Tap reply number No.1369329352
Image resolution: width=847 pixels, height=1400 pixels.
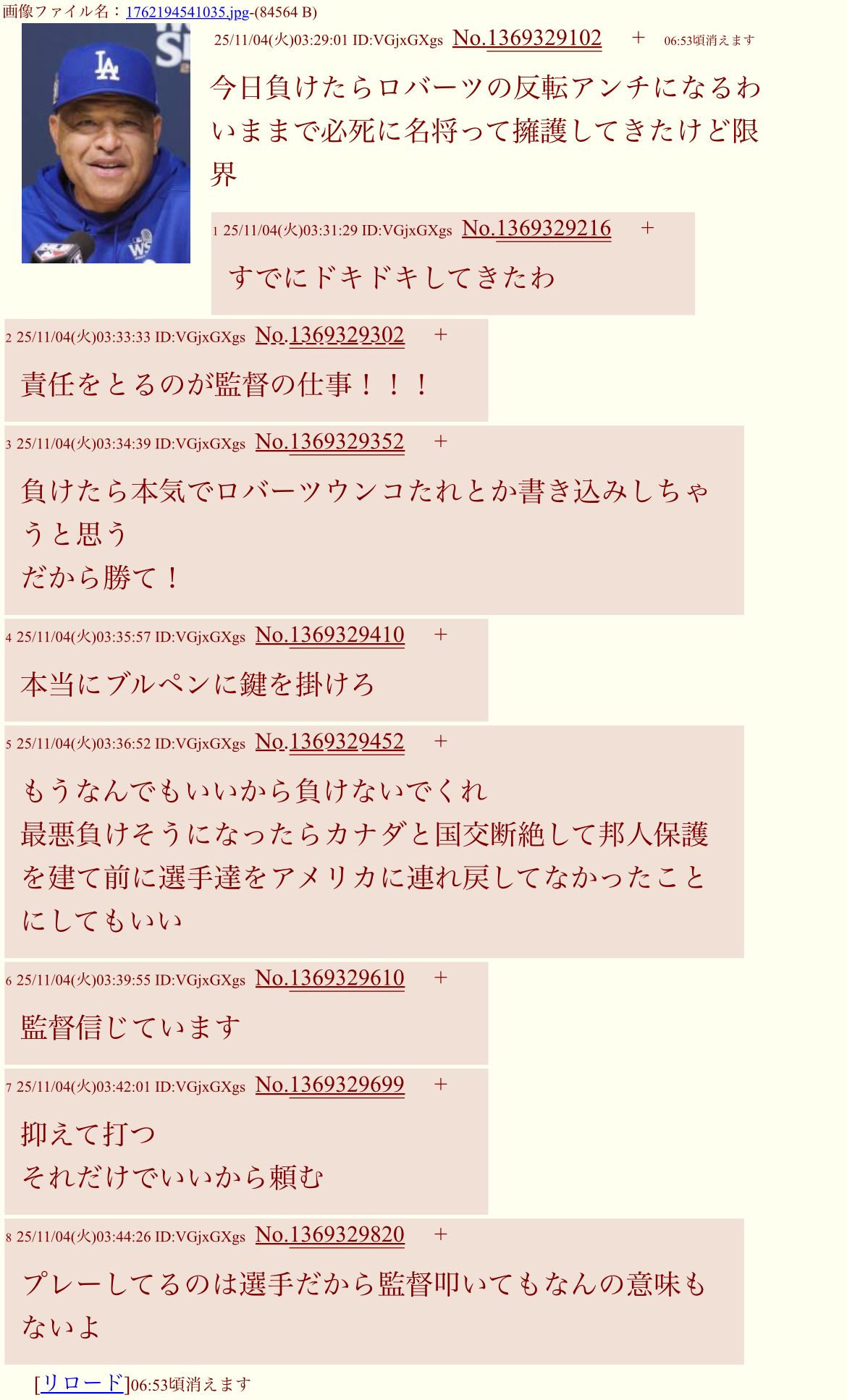click(329, 442)
